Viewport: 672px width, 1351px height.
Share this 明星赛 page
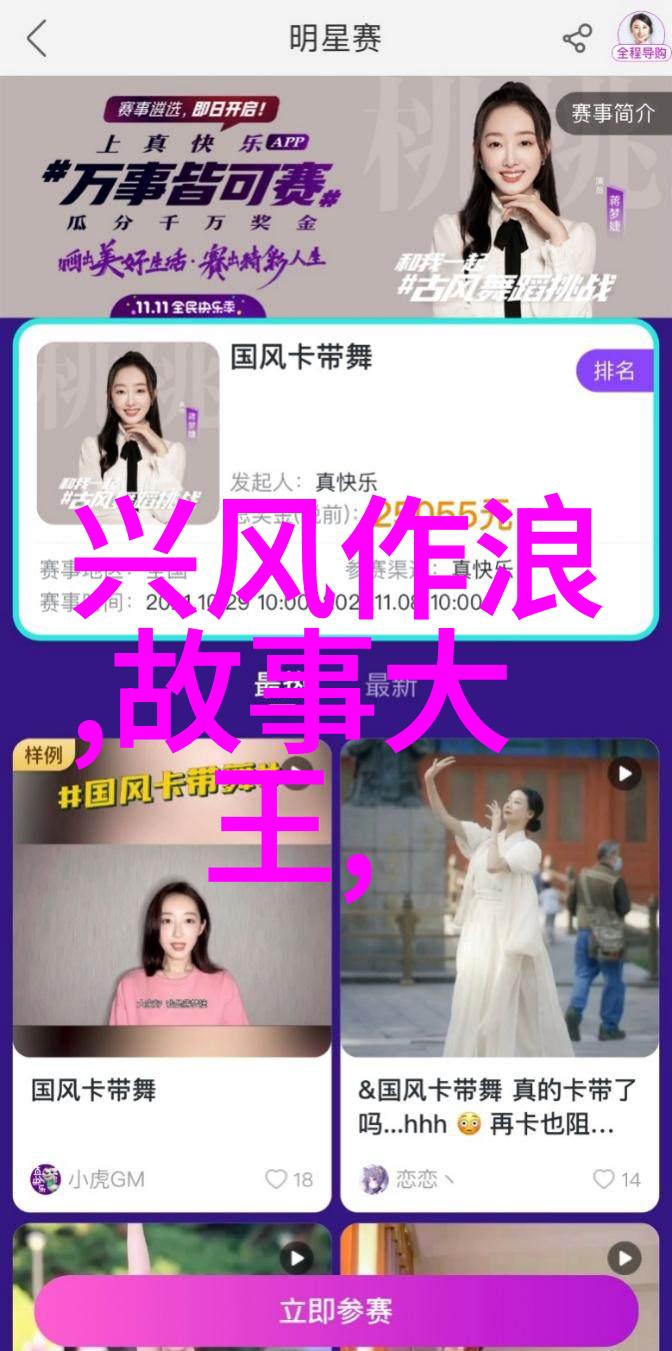tap(577, 40)
